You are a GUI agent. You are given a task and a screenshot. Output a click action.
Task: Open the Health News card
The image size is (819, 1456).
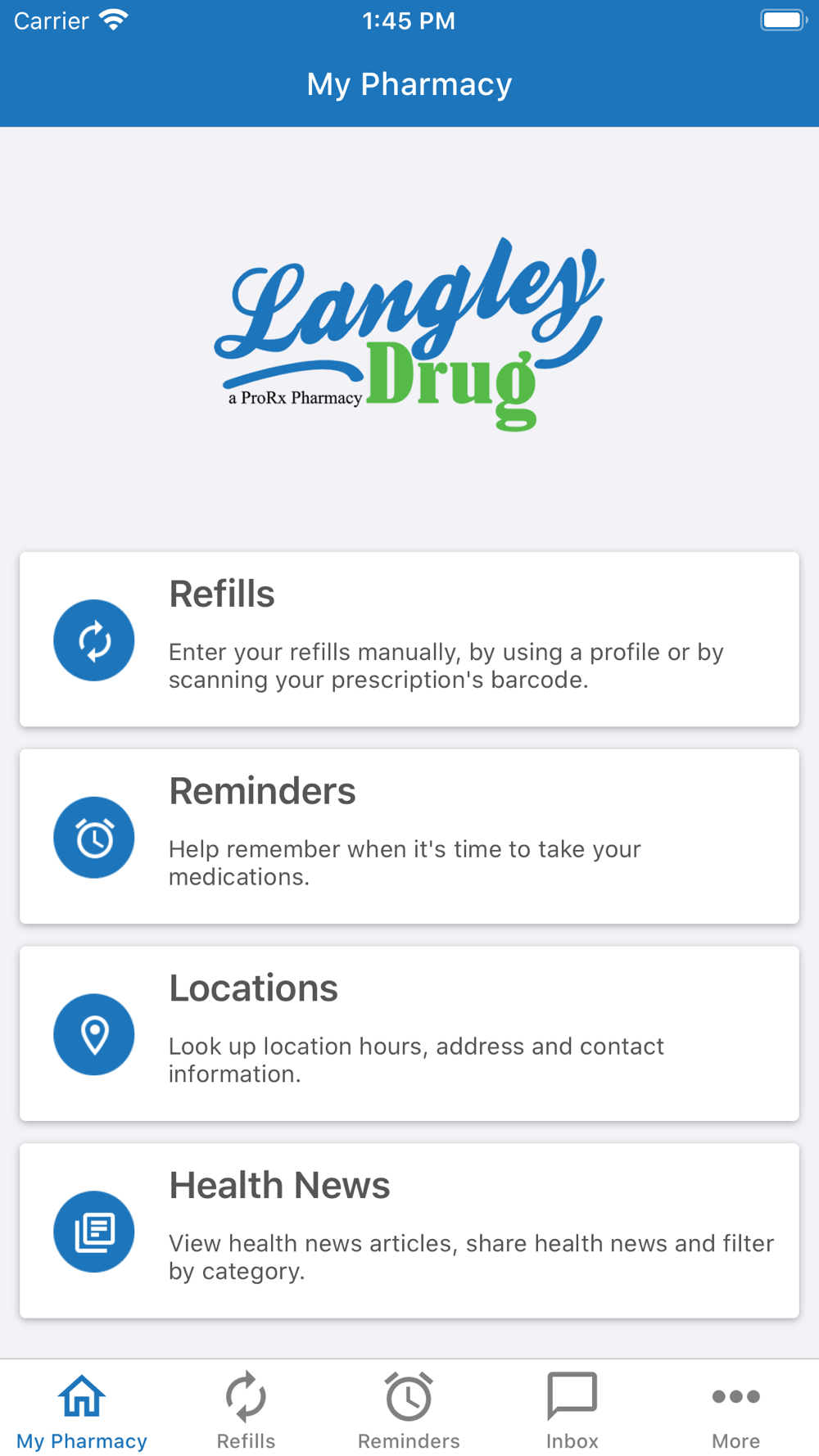click(409, 1231)
